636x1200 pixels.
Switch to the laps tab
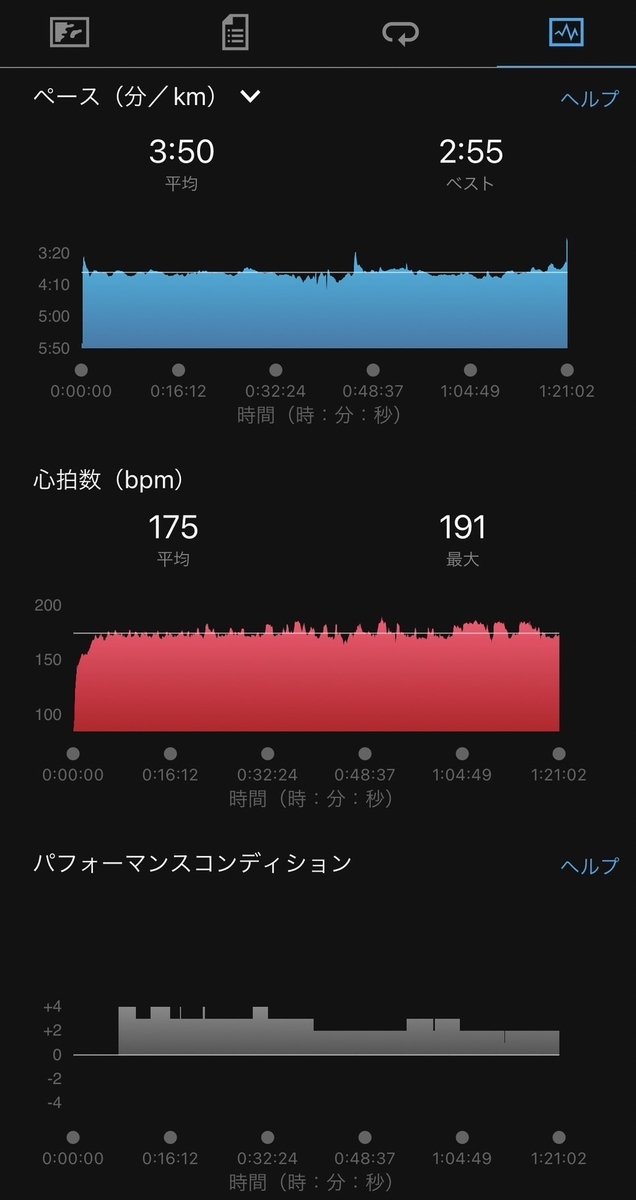click(400, 34)
